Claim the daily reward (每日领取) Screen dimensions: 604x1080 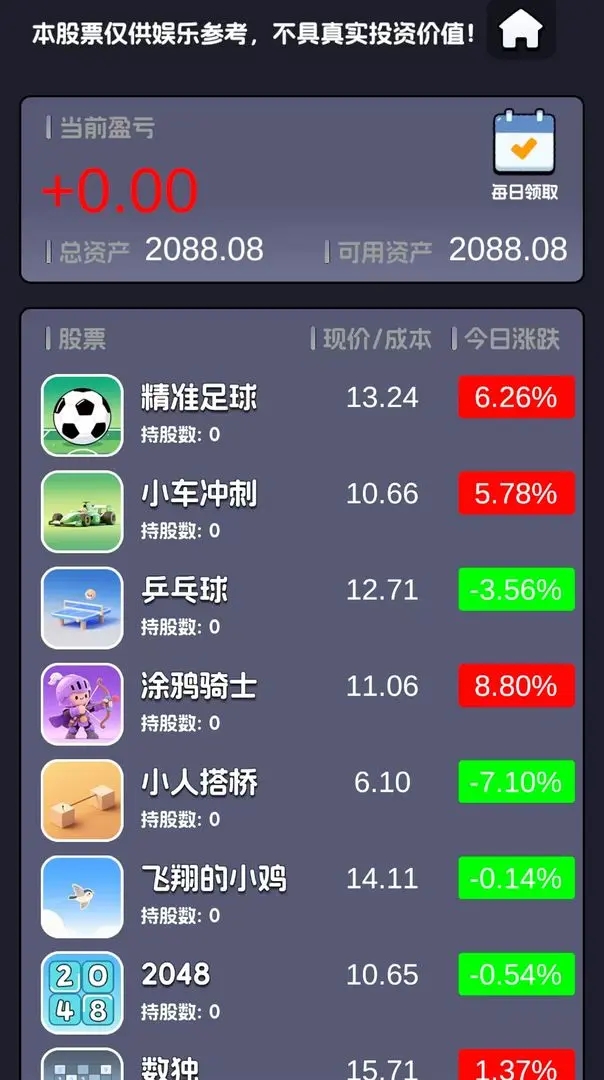(x=524, y=155)
